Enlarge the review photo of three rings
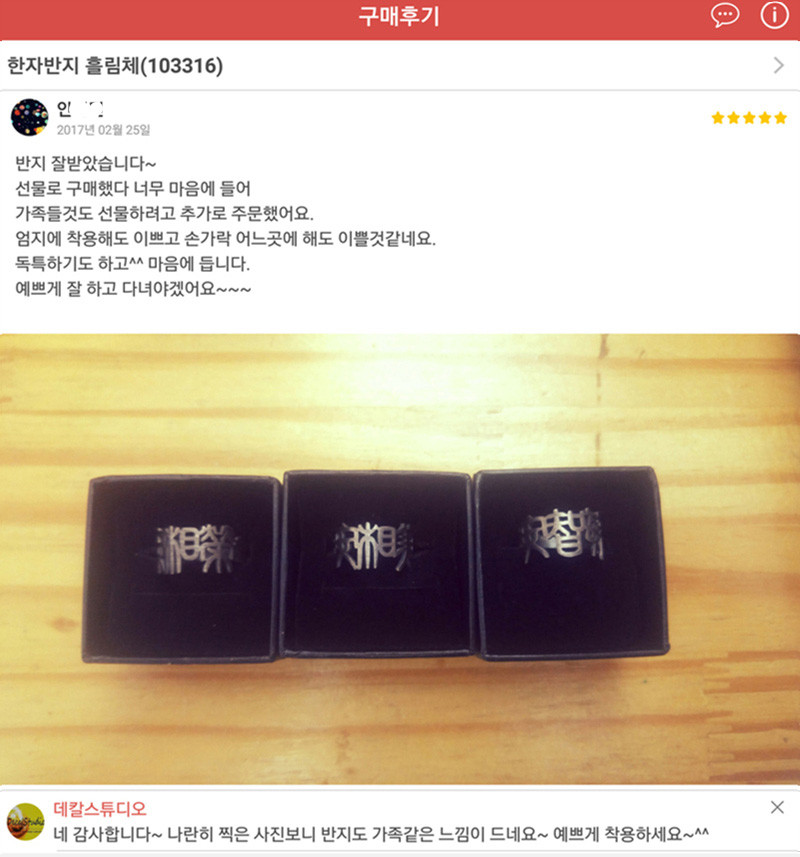The width and height of the screenshot is (800, 857). [x=400, y=559]
